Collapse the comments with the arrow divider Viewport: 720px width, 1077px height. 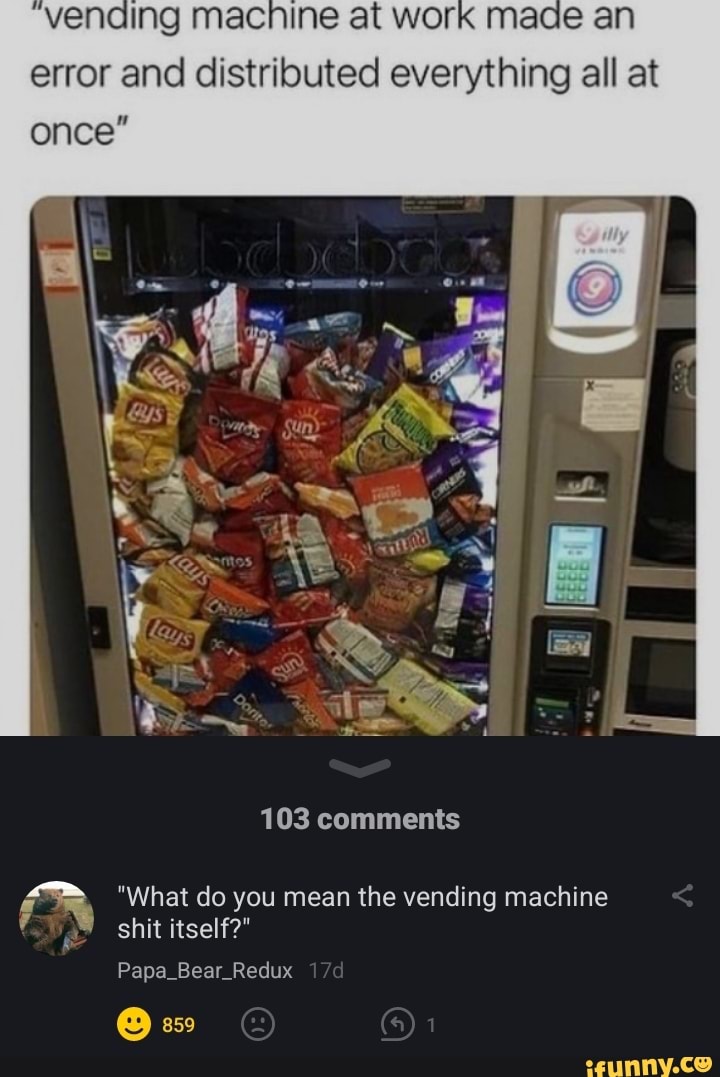[360, 769]
